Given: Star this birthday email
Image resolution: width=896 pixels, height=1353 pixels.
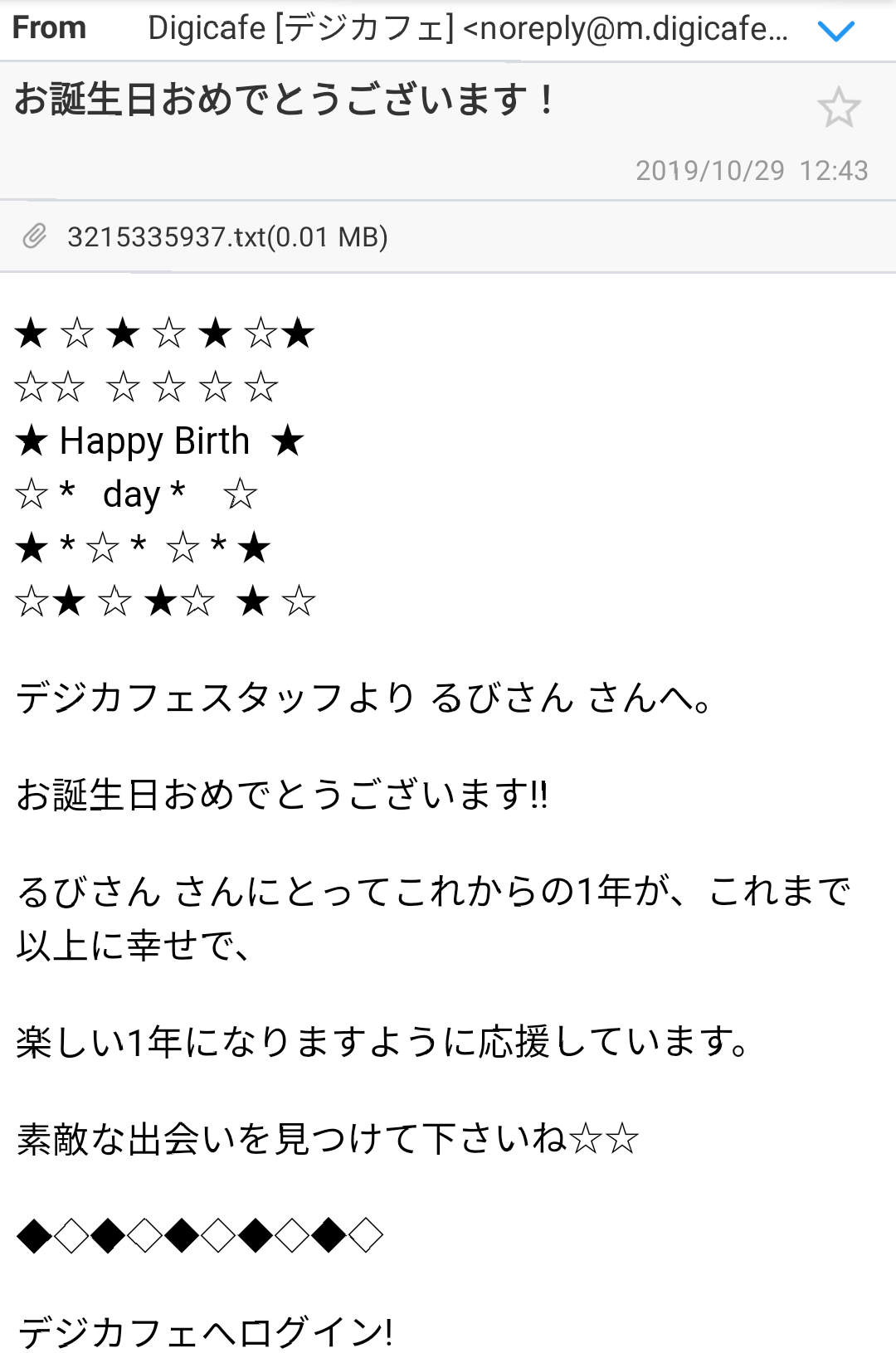Looking at the screenshot, I should 839,108.
